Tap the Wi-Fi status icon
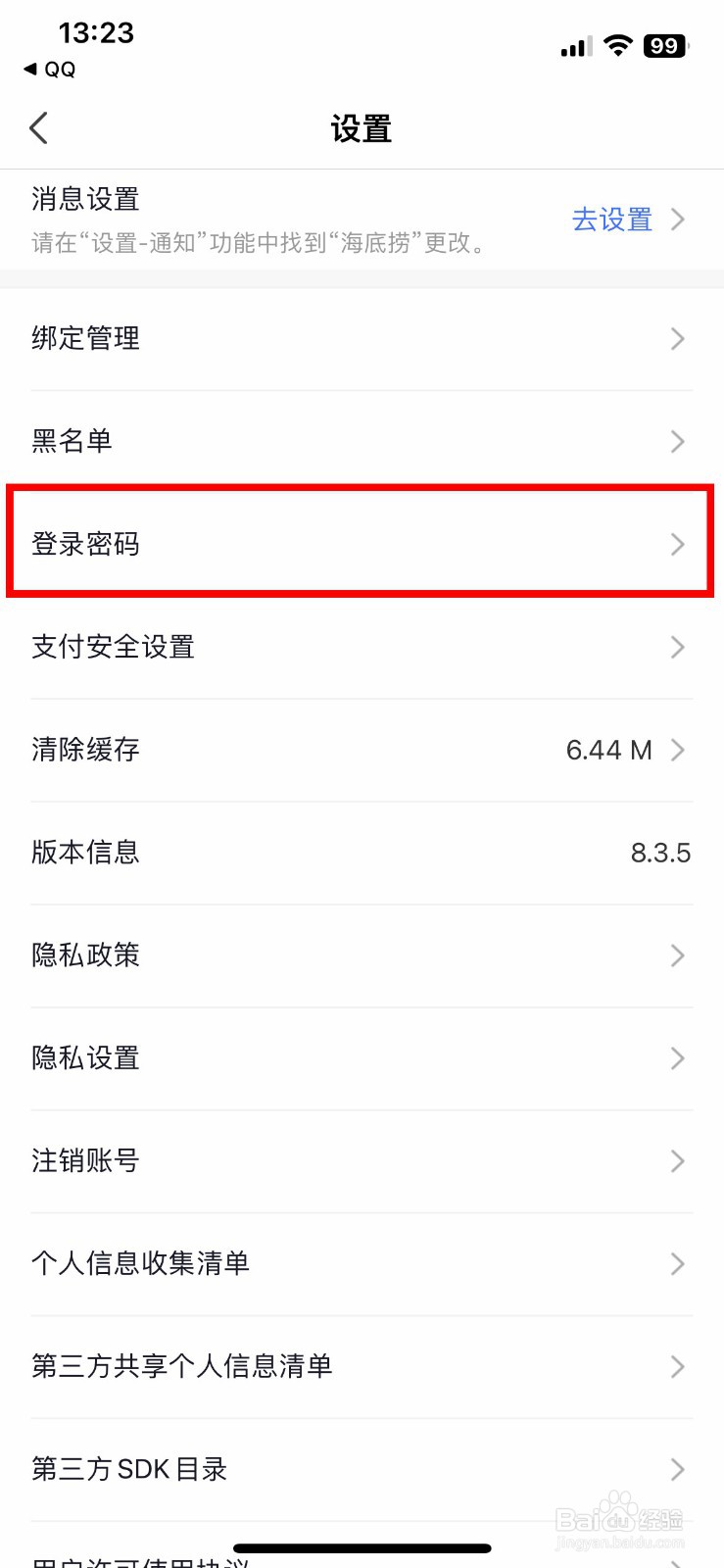The image size is (724, 1568). 618,45
